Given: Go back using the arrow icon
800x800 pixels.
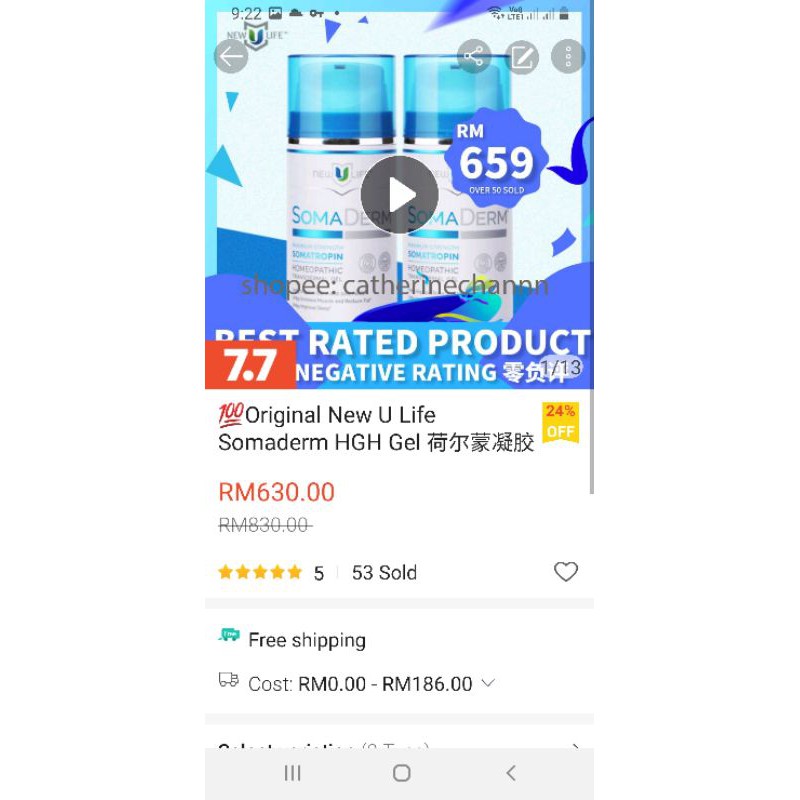Looking at the screenshot, I should (231, 57).
